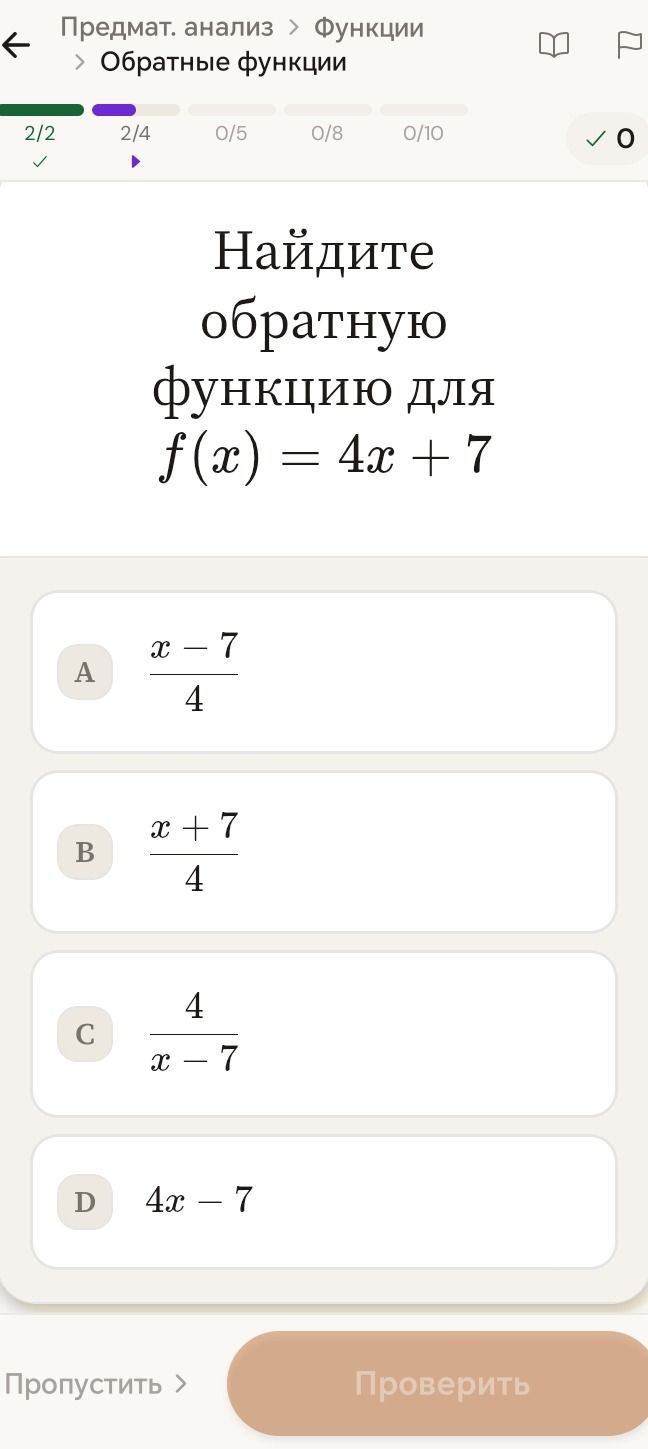Open the book reference icon
Screen dimensions: 648x1449
tap(554, 45)
